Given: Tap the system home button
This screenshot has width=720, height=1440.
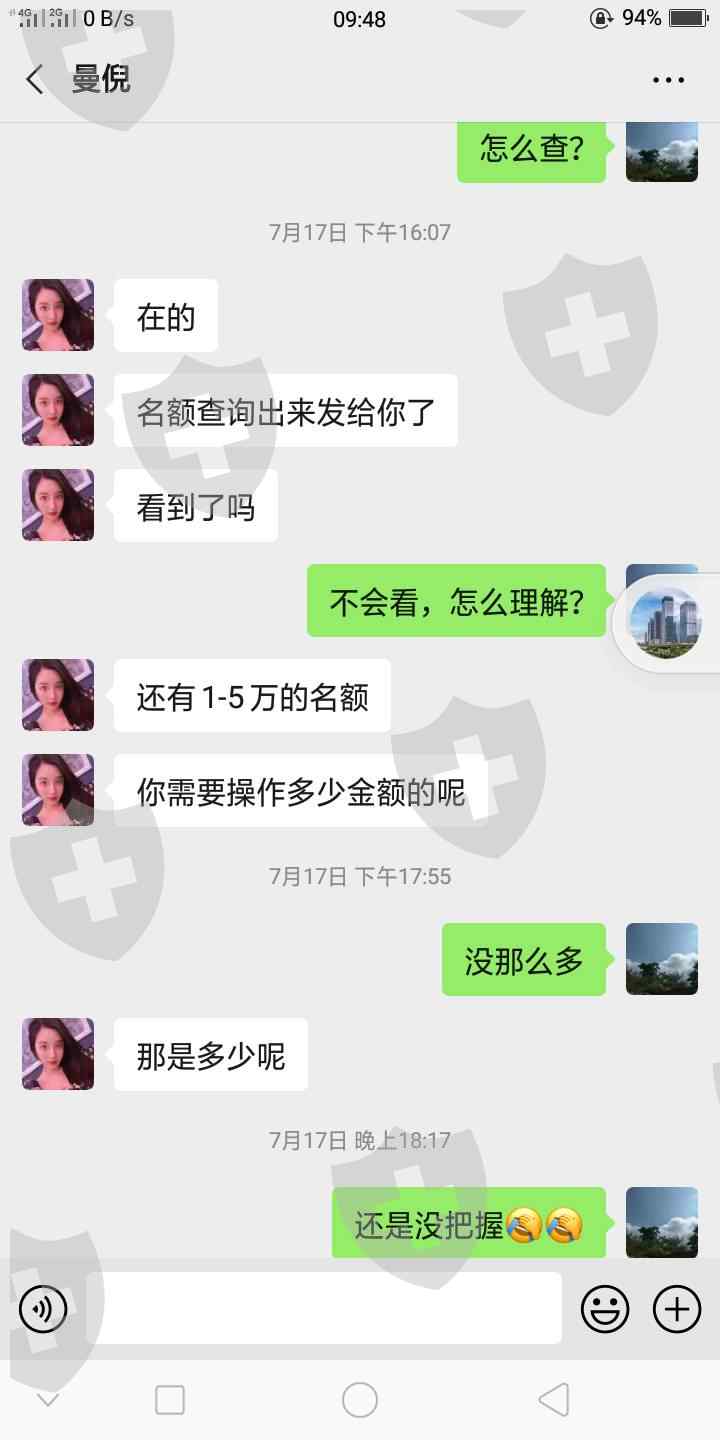Looking at the screenshot, I should (360, 1400).
